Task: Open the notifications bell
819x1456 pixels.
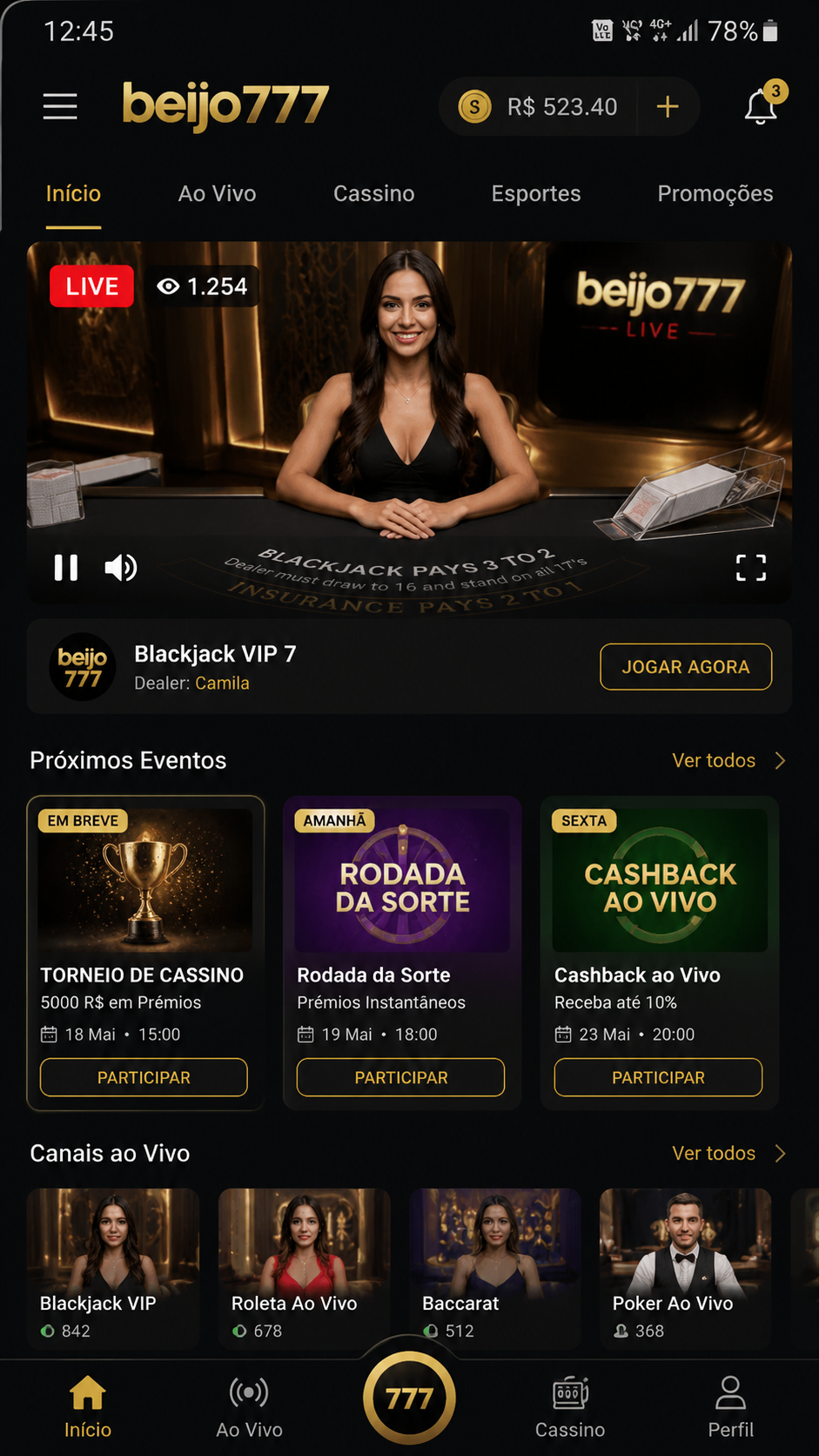Action: point(761,106)
